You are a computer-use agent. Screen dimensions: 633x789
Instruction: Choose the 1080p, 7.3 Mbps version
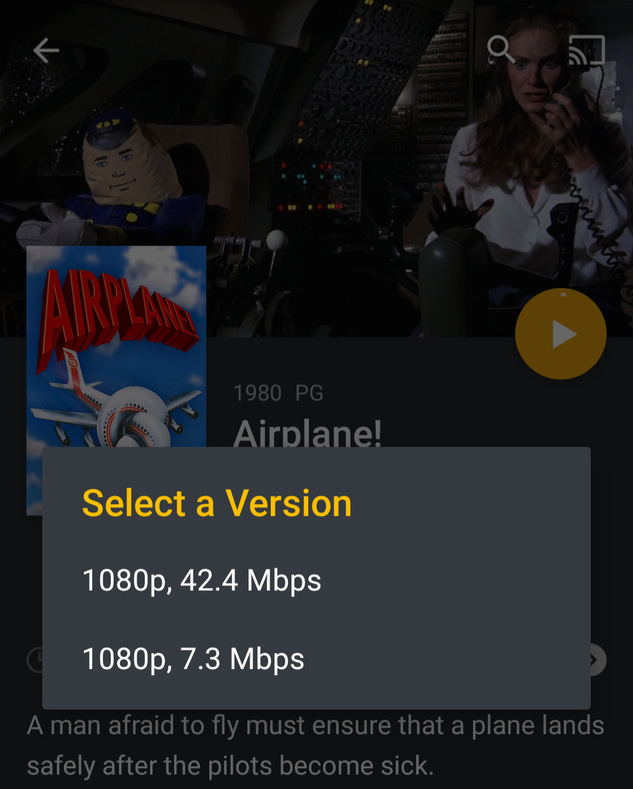(x=193, y=659)
